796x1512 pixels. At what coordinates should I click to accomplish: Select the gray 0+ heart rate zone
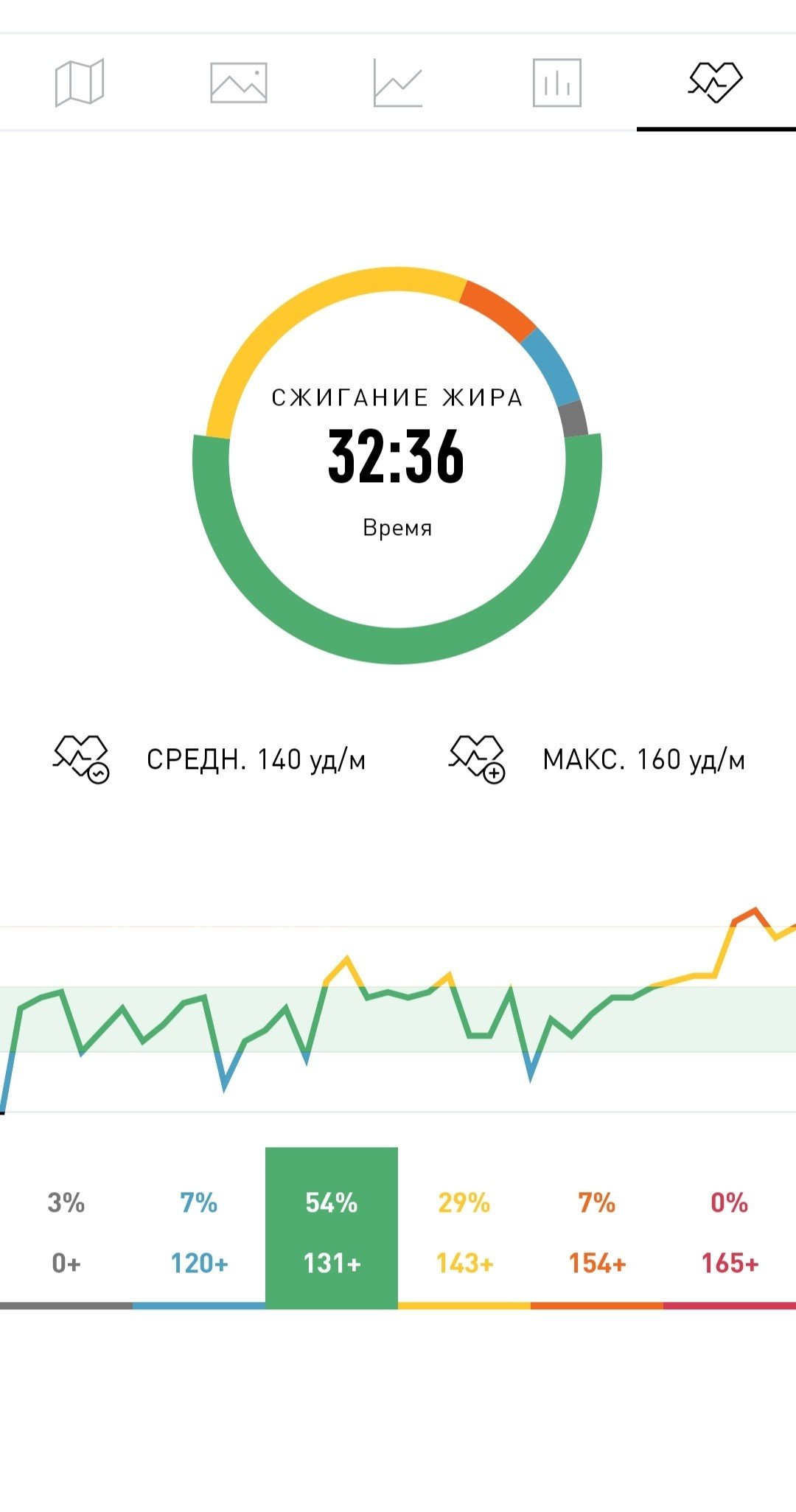66,1228
